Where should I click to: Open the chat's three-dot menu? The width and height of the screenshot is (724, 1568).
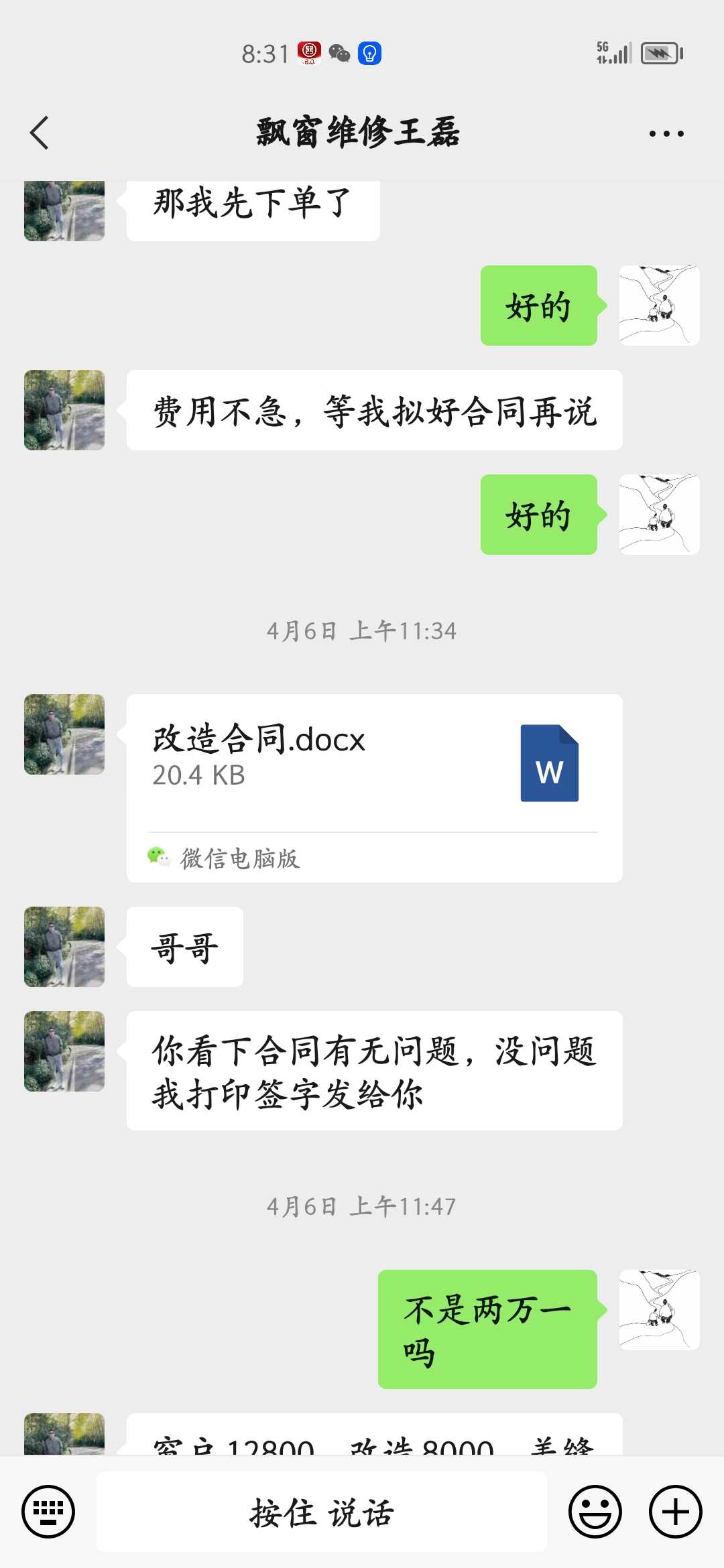[666, 133]
